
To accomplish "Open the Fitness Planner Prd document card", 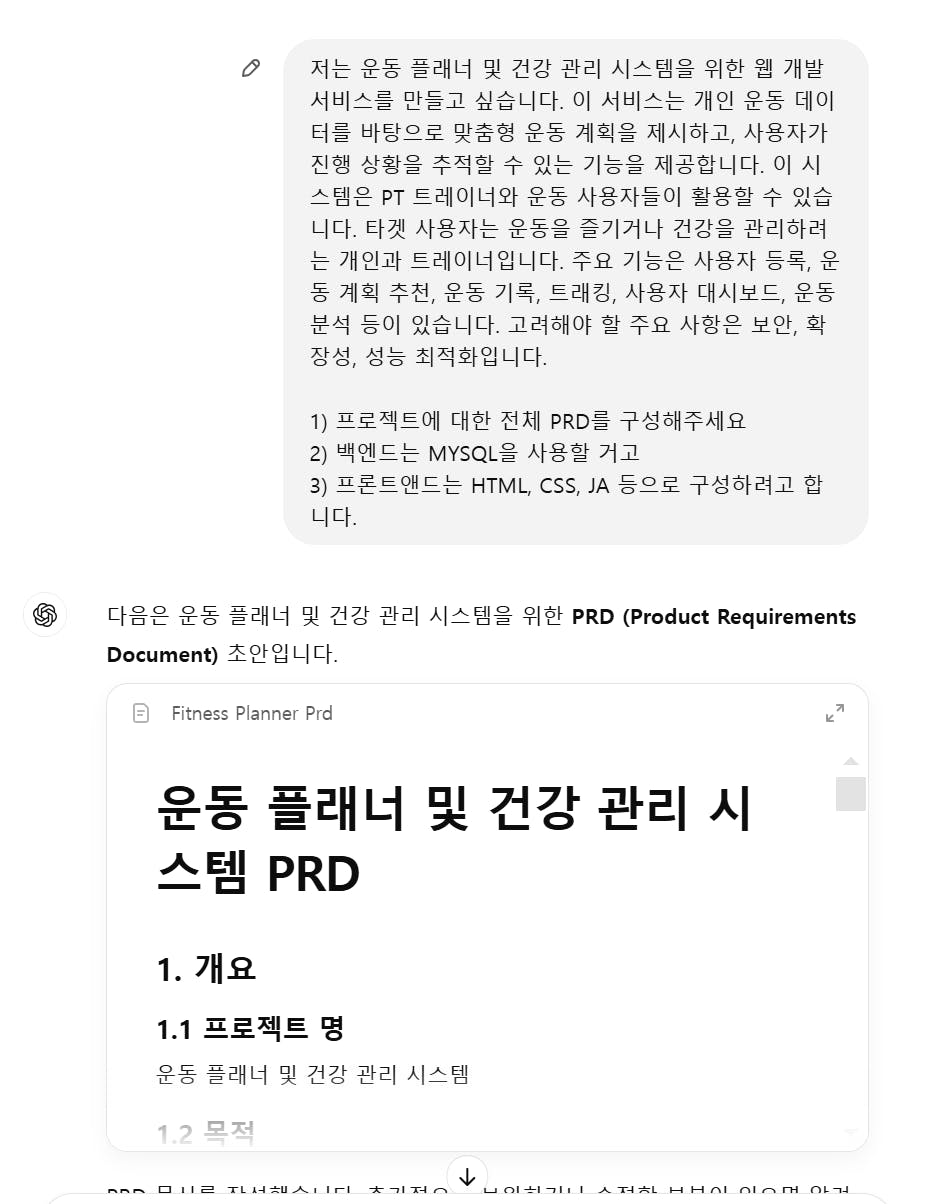I will (x=251, y=713).
